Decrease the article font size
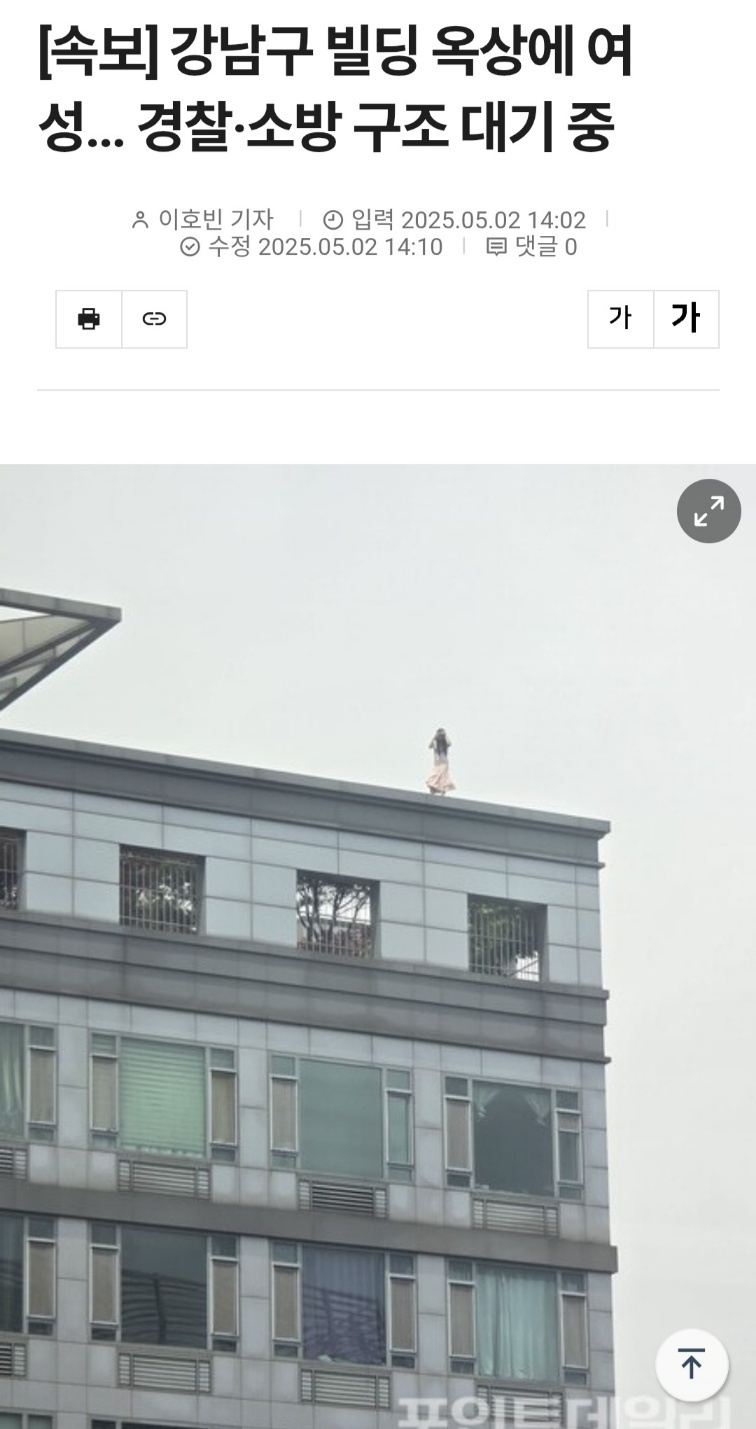Viewport: 756px width, 1429px height. 620,319
